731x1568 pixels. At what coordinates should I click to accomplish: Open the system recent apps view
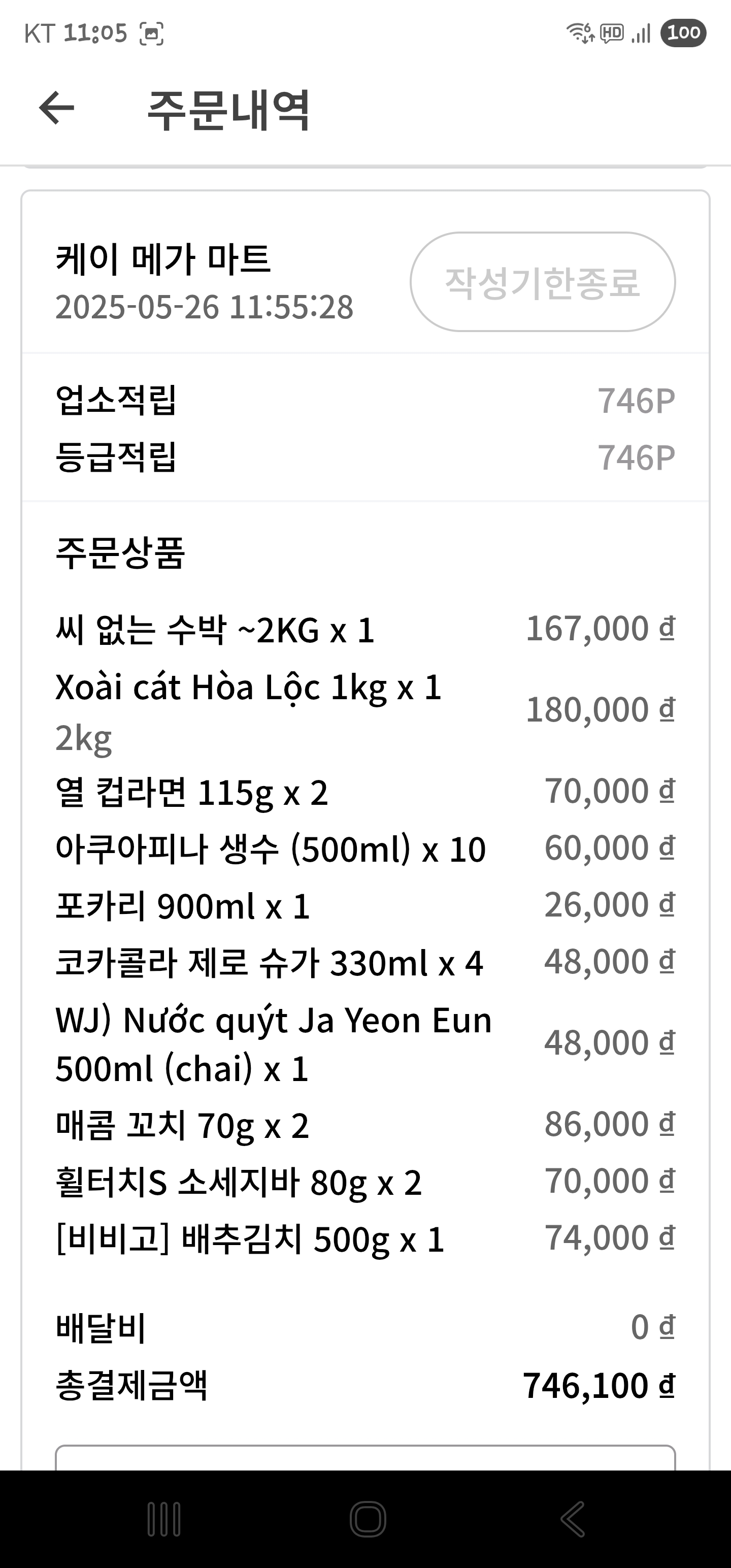(164, 1519)
